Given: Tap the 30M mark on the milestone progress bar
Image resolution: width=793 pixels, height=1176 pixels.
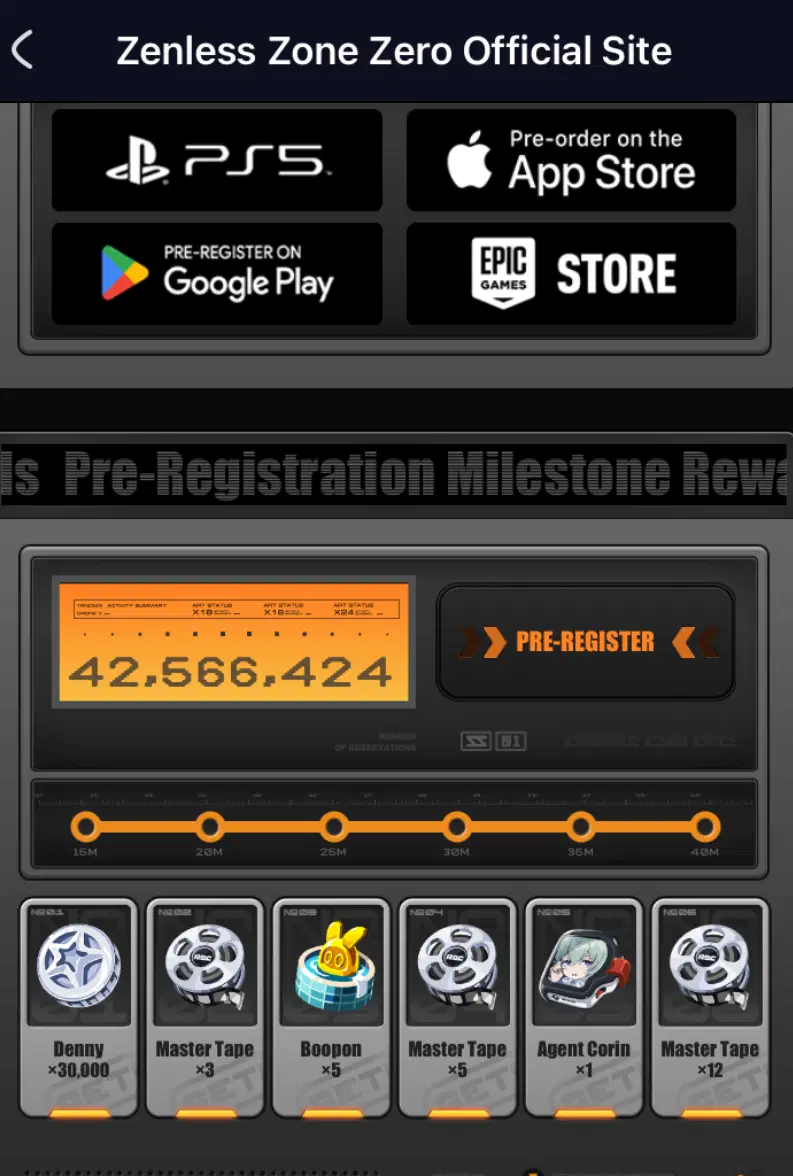Looking at the screenshot, I should 458,827.
